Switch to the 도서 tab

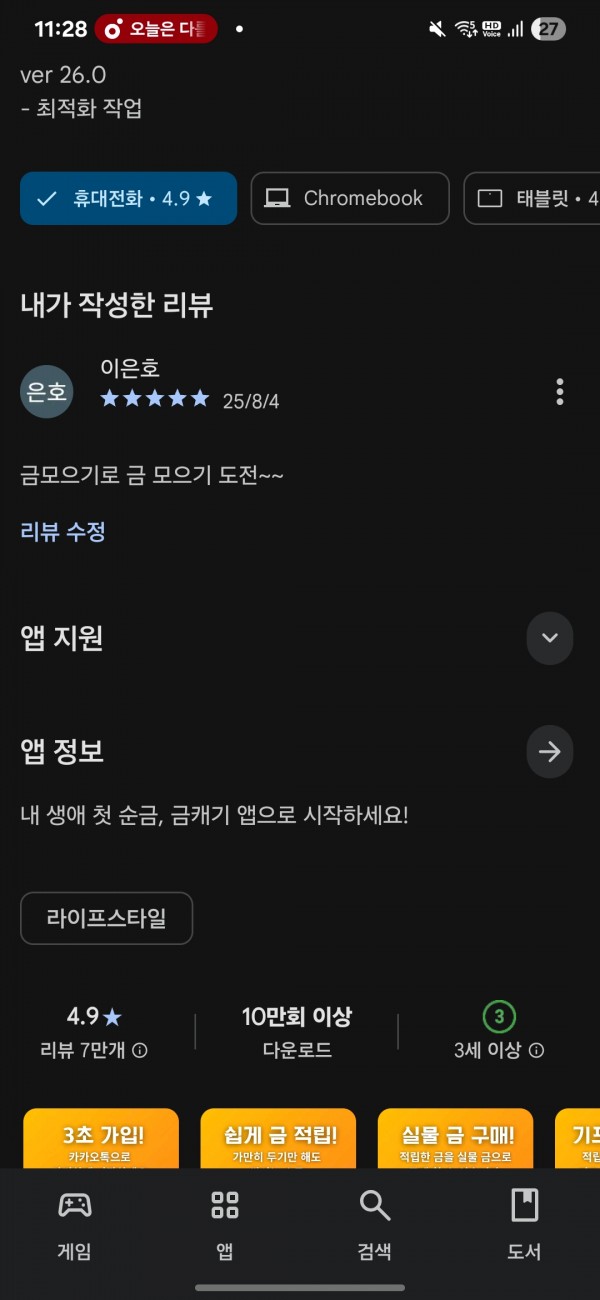525,1224
